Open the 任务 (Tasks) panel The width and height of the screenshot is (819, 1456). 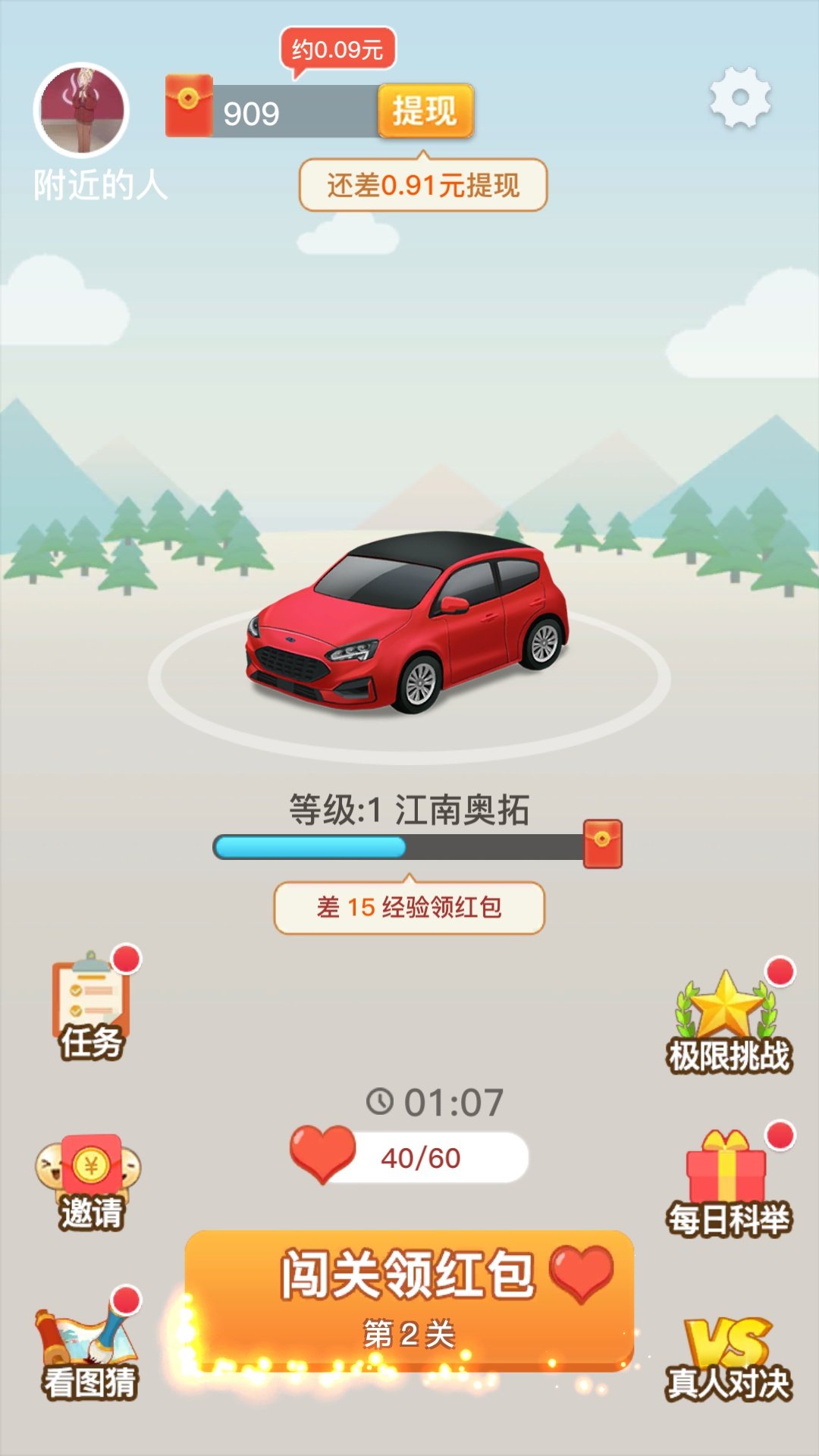pos(89,1005)
